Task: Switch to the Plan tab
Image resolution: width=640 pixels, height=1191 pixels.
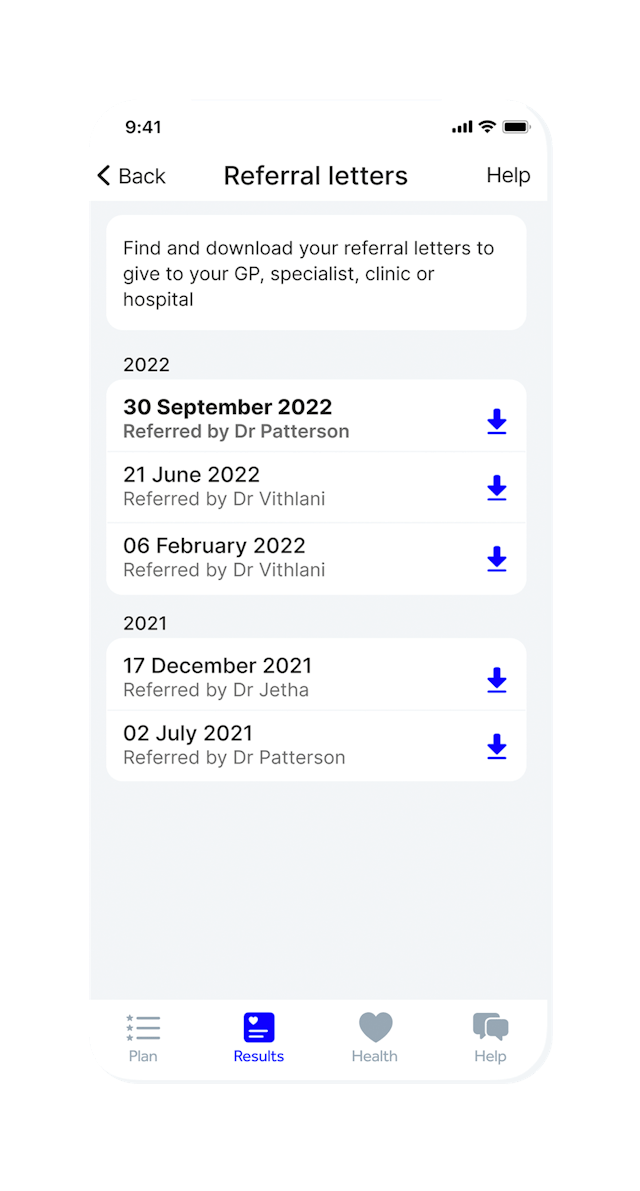Action: pos(143,1037)
